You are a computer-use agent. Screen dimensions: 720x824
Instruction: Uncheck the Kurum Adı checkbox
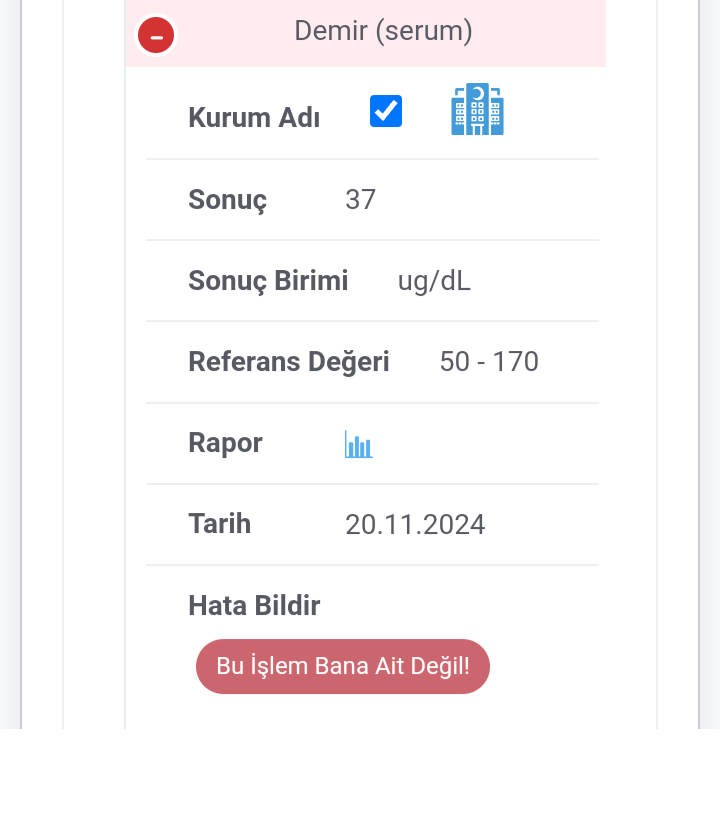(x=386, y=111)
